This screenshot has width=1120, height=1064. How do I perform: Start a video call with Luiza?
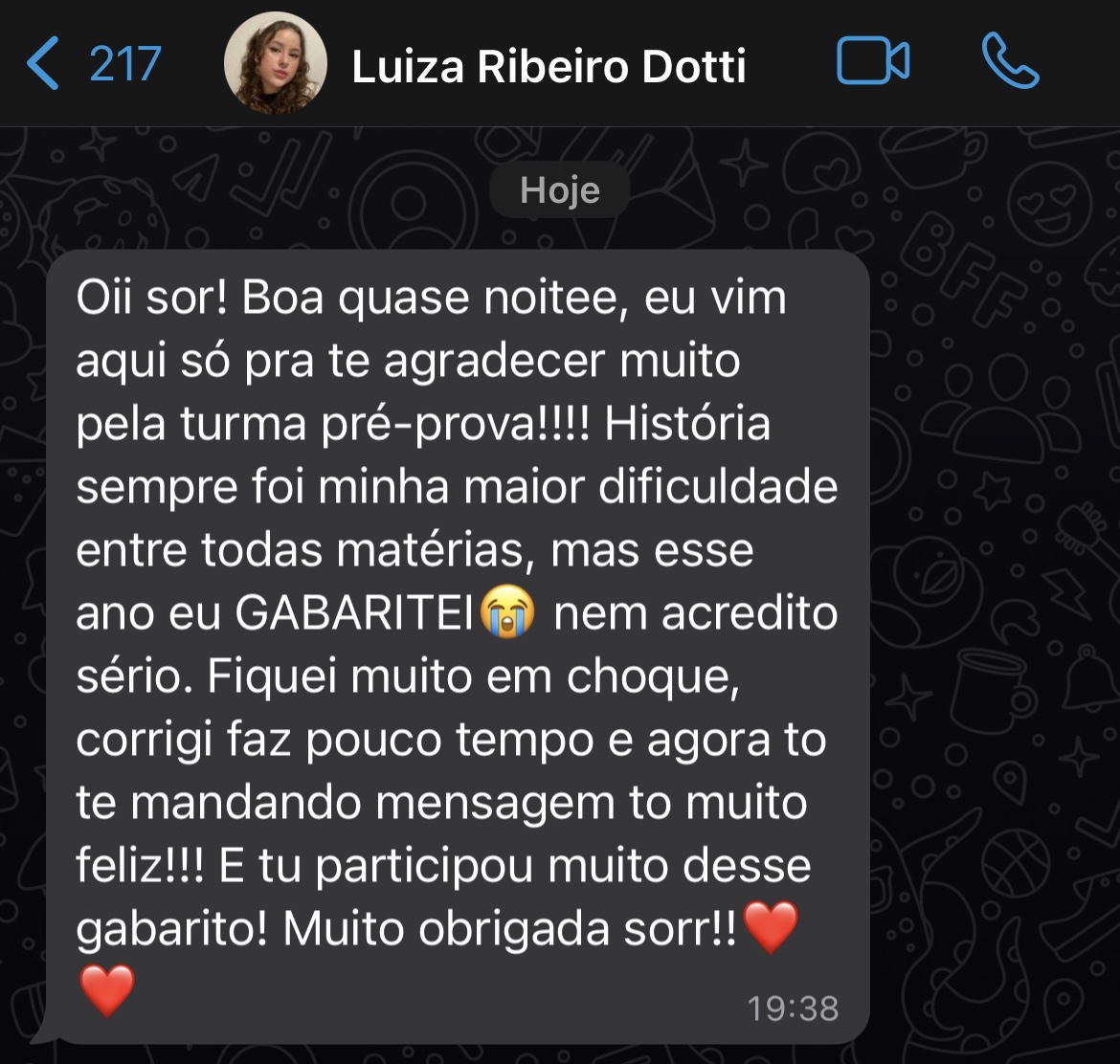[x=872, y=63]
